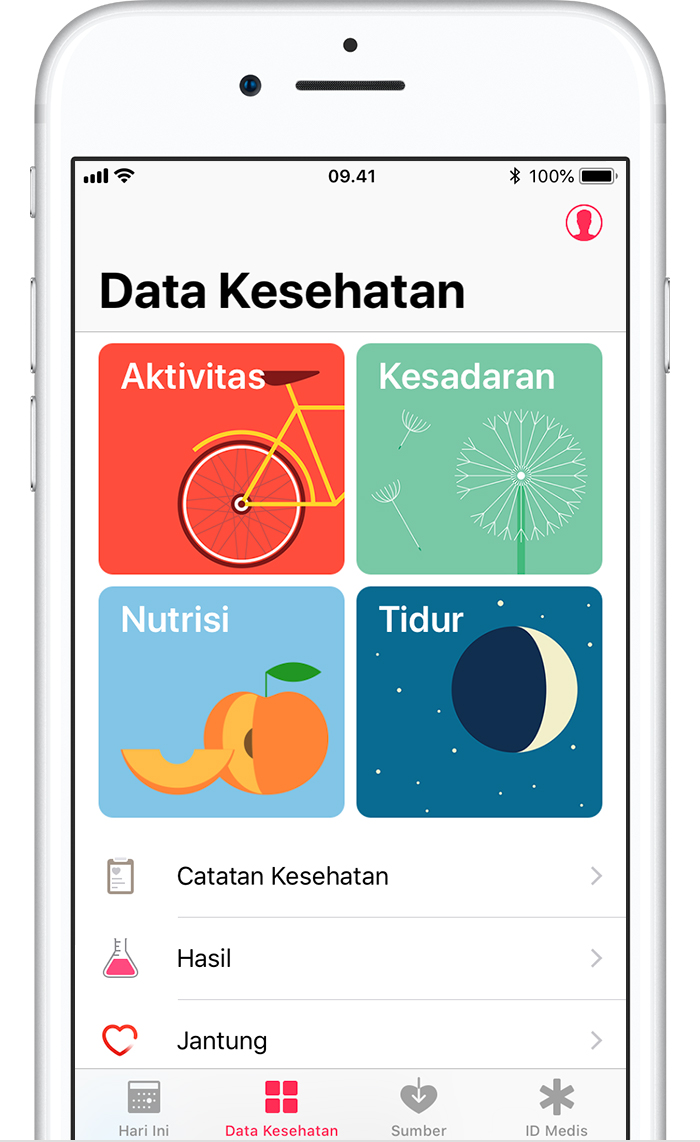Open the Aktivitas category card
This screenshot has width=700, height=1142.
(x=221, y=459)
